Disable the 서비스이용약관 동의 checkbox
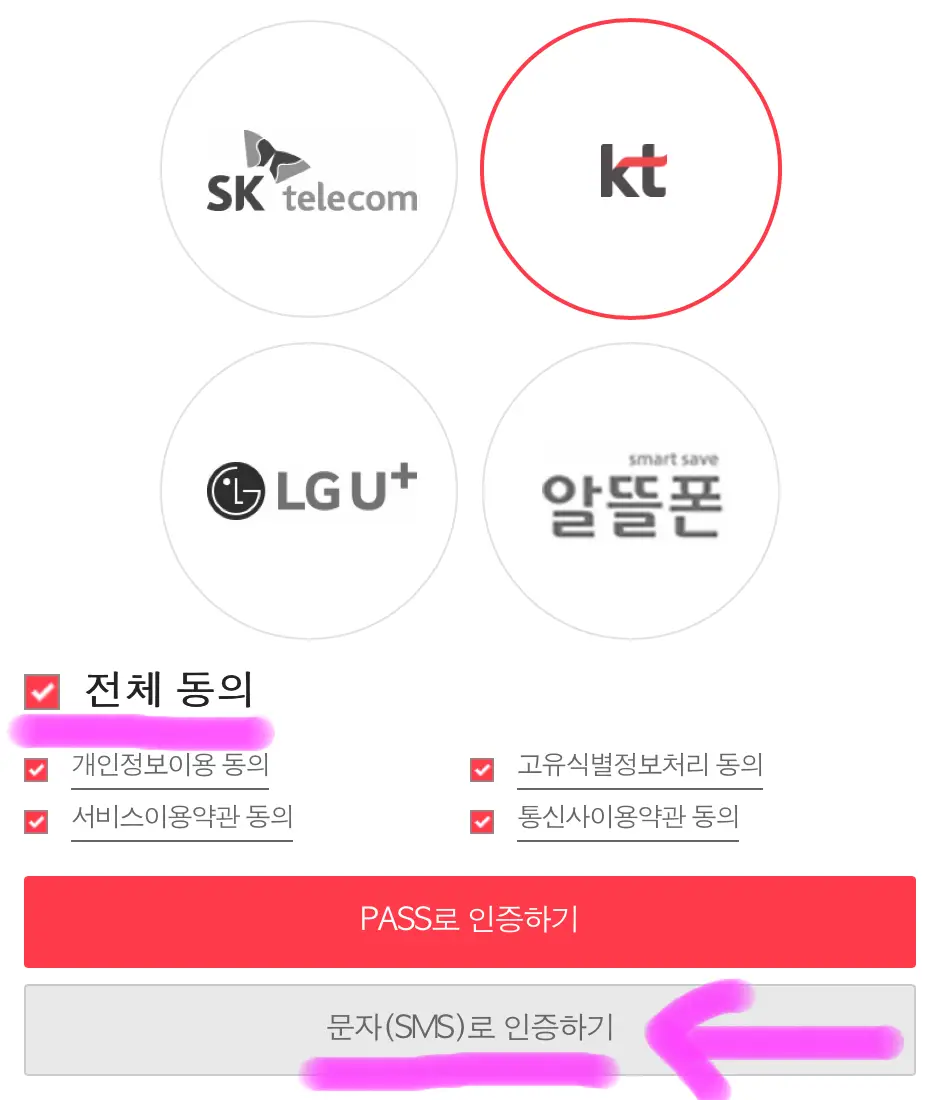 (x=36, y=820)
